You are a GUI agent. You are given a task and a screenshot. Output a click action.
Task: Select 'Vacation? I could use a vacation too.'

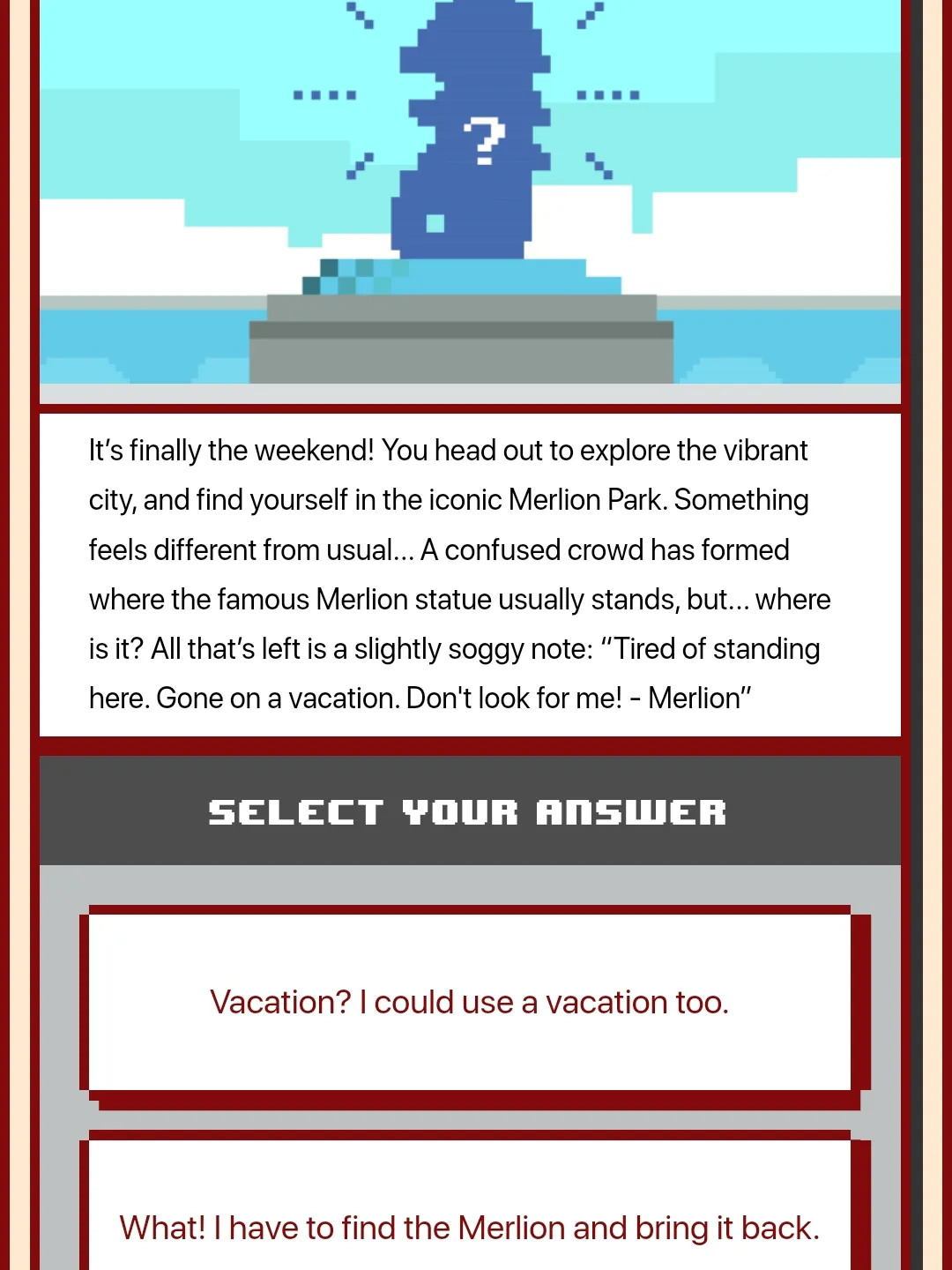click(470, 1003)
